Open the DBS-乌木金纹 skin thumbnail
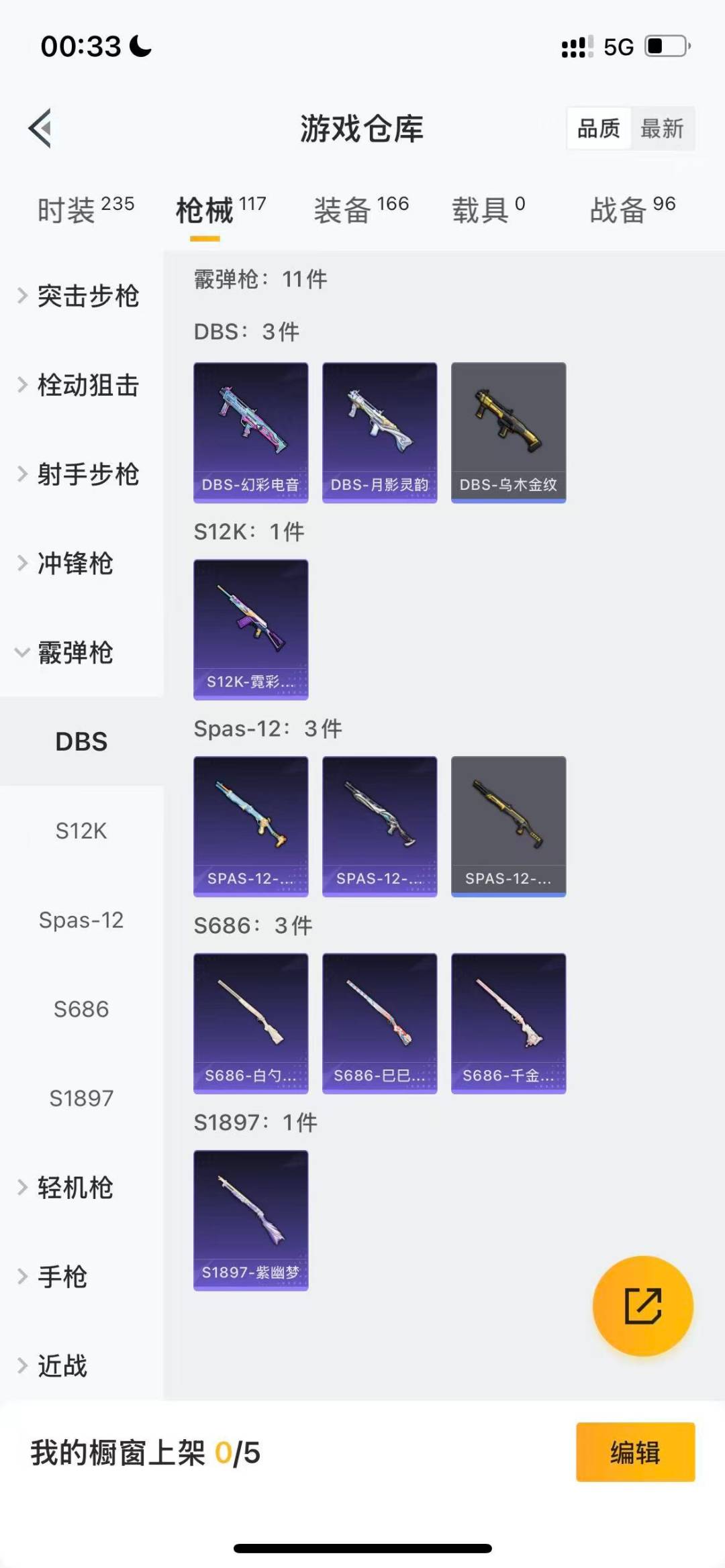This screenshot has width=725, height=1568. click(x=508, y=431)
